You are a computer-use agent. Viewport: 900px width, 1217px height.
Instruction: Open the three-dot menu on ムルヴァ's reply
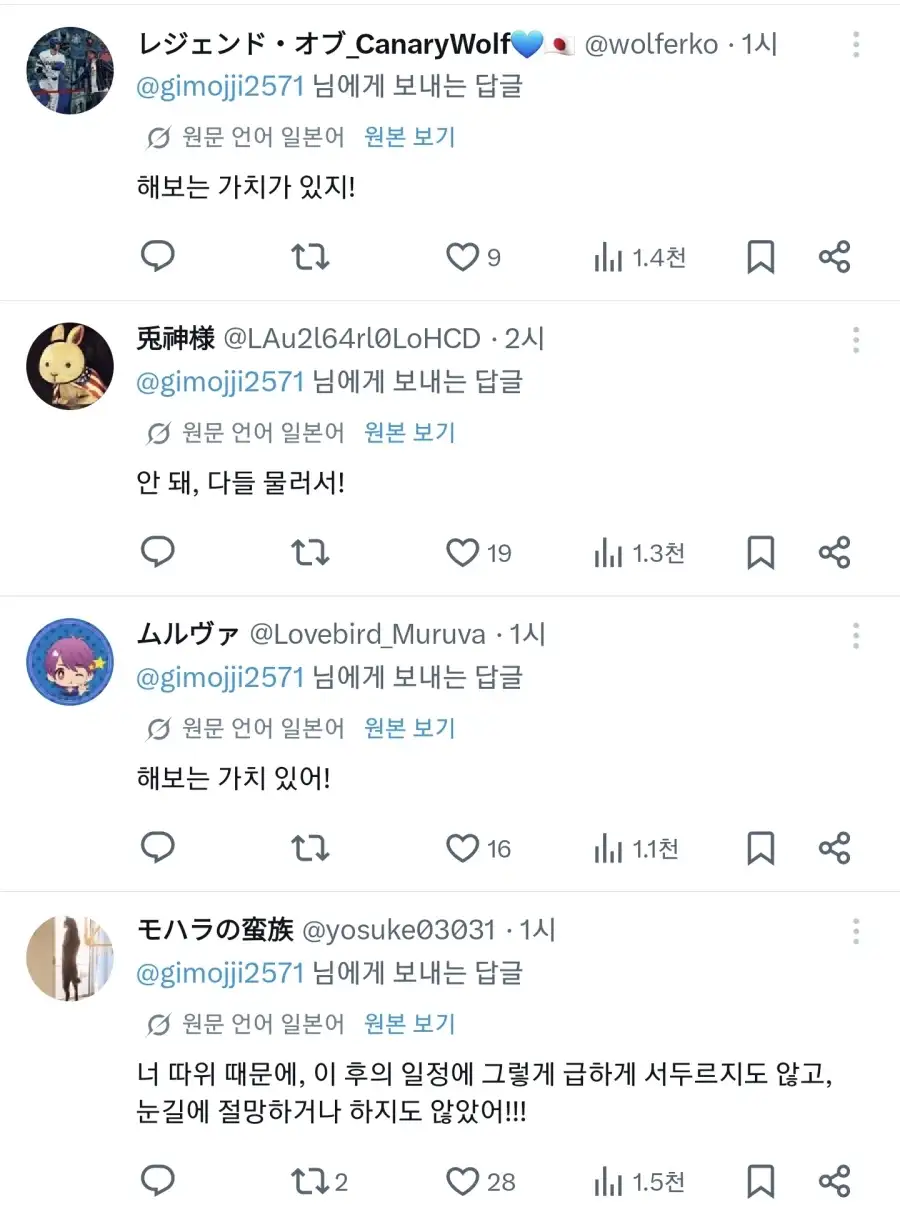click(855, 634)
